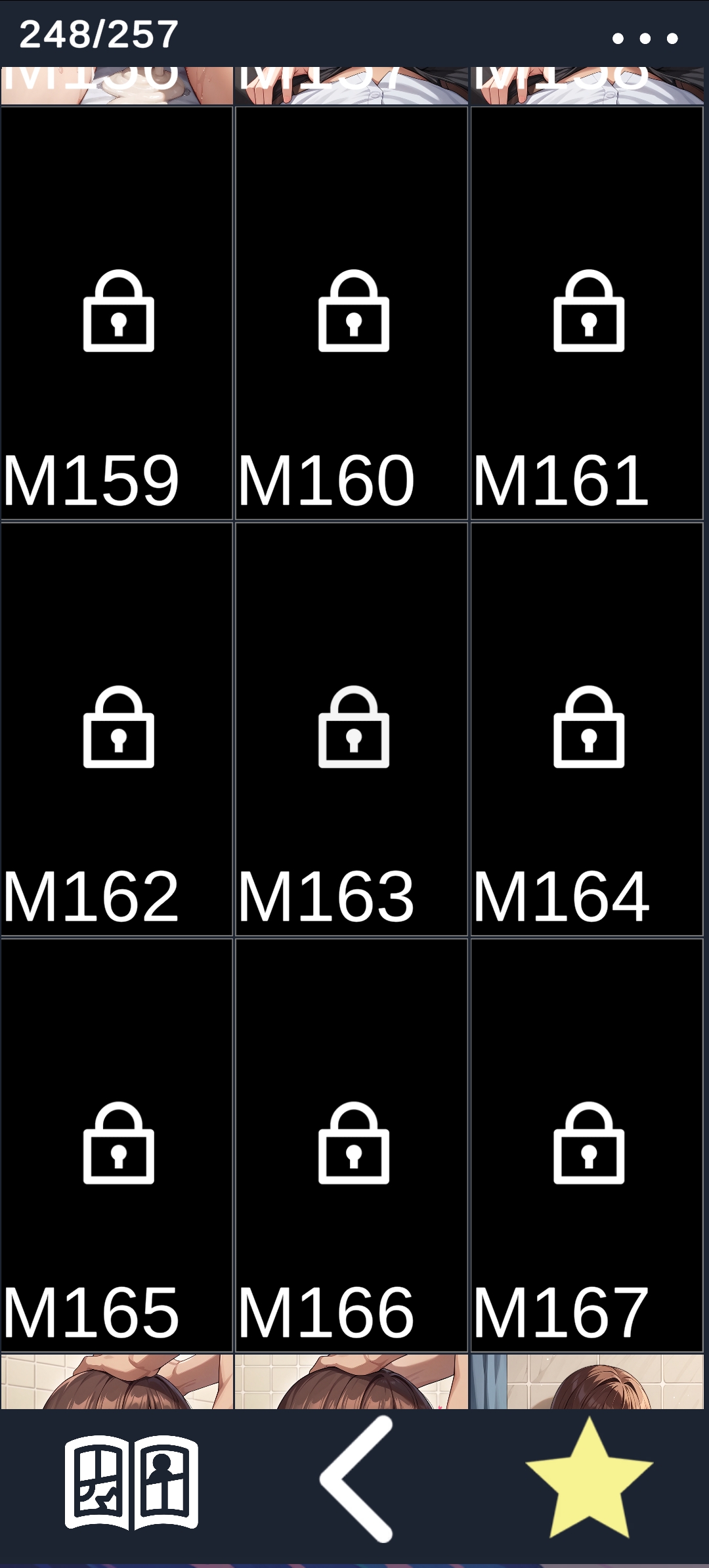Open locked item M167

click(588, 1145)
